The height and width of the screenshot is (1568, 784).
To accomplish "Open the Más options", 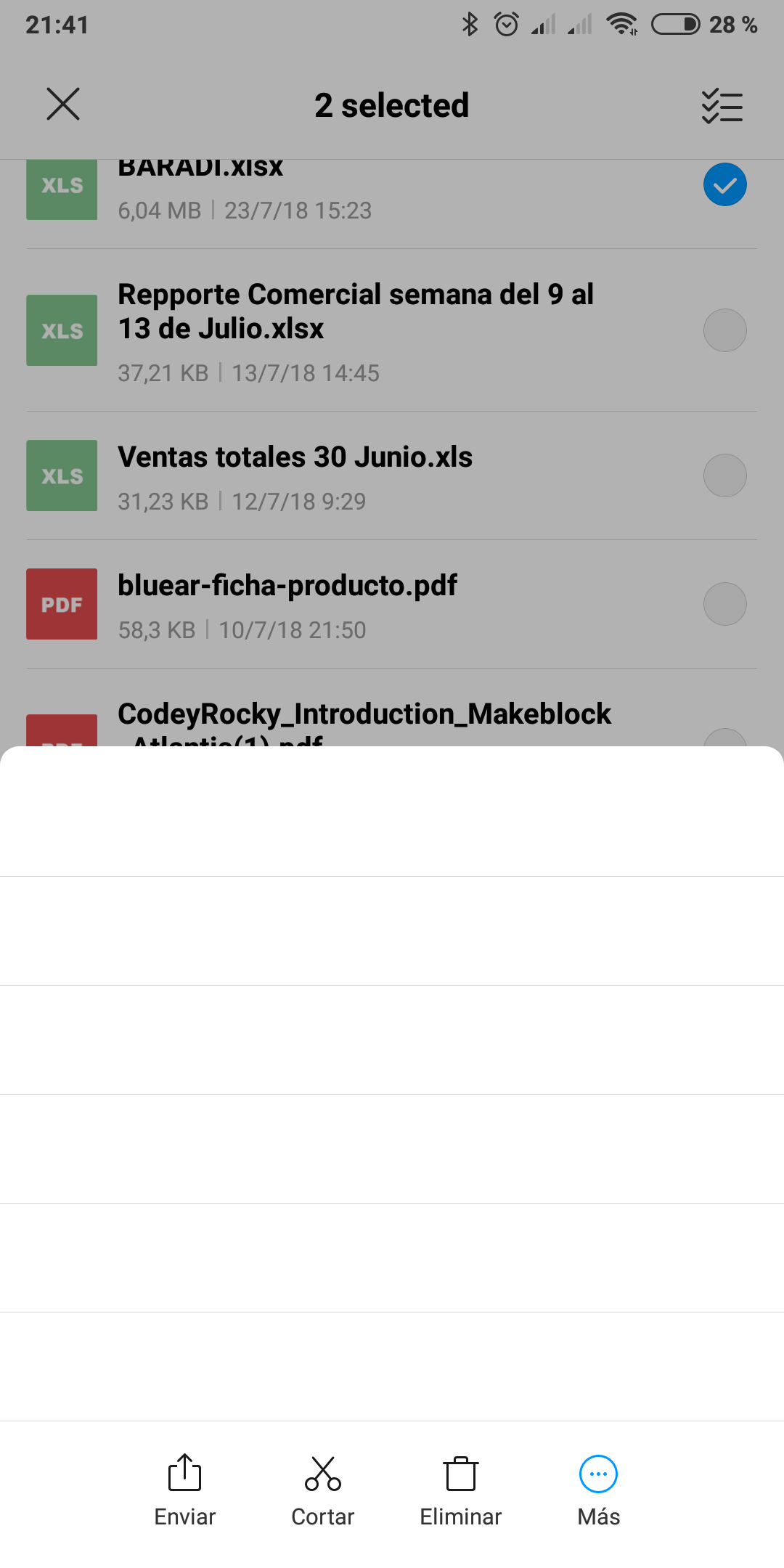I will click(x=599, y=1491).
